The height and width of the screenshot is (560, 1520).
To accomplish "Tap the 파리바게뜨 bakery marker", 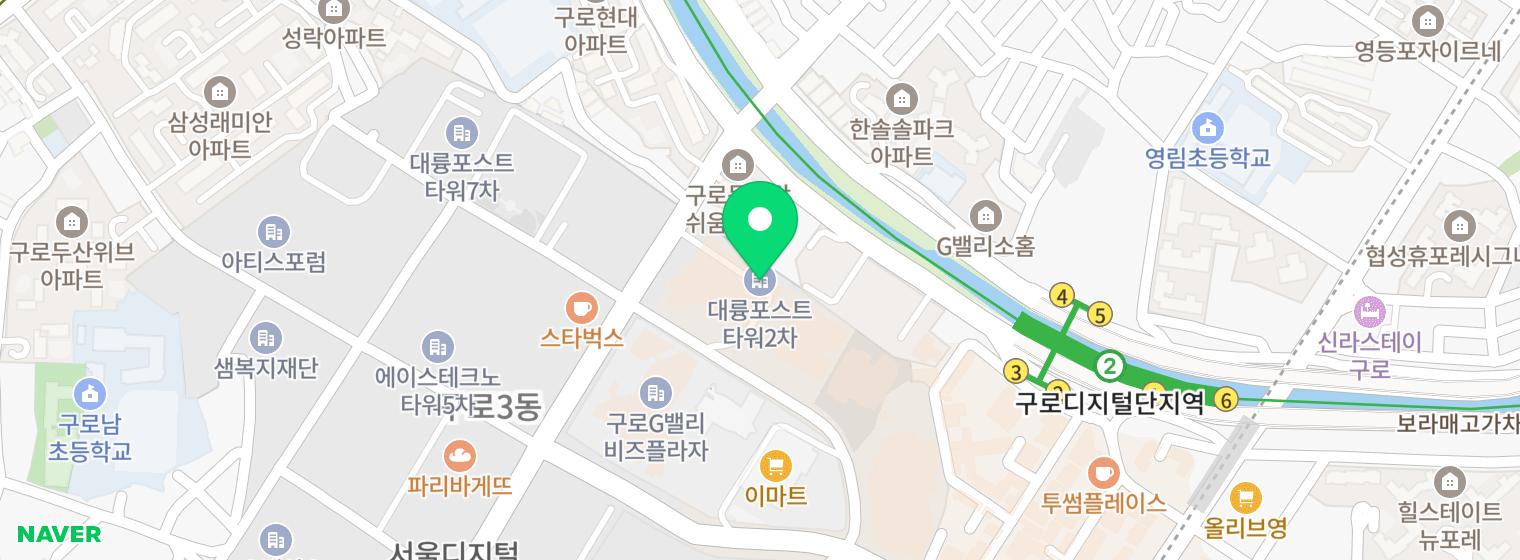I will [x=460, y=457].
